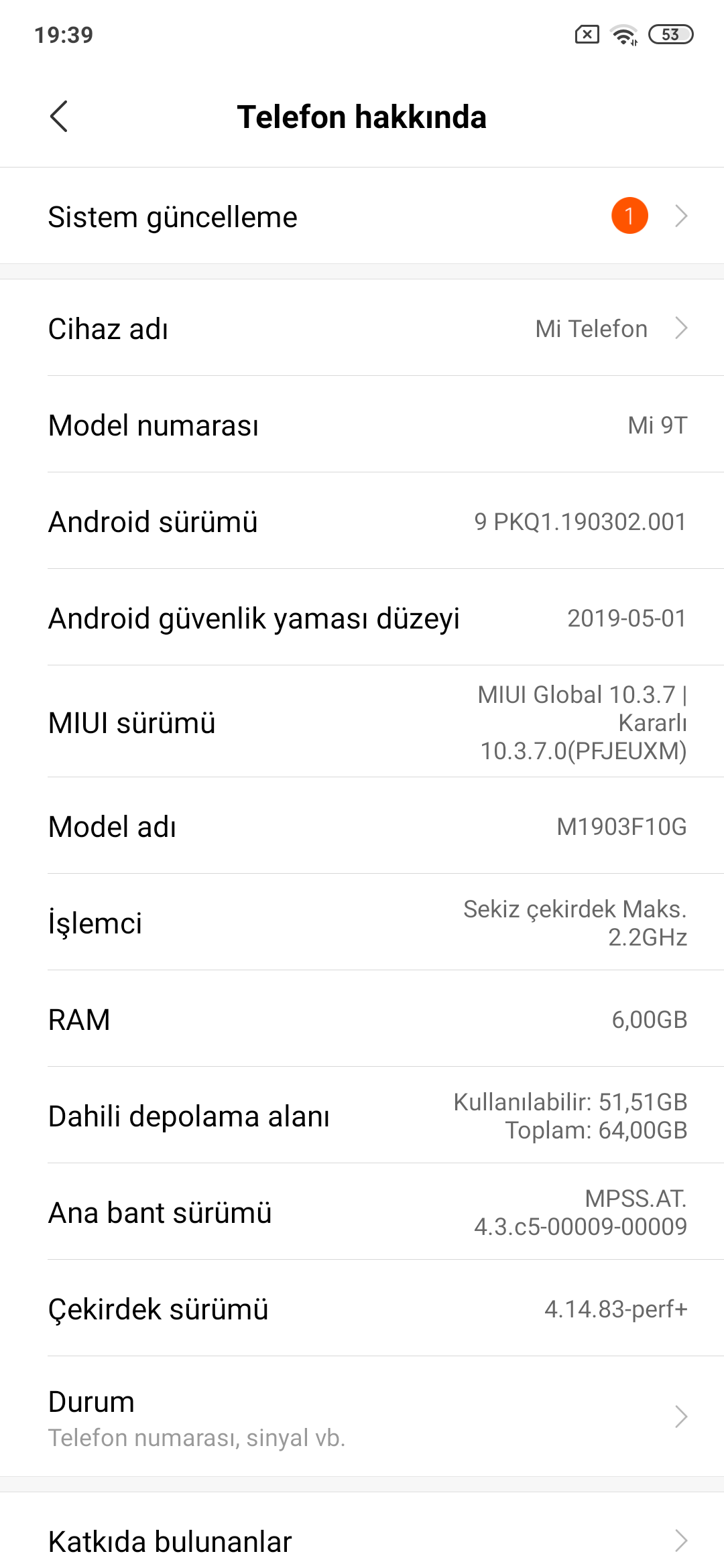Tap the MIUI sürümü row
The image size is (724, 1568).
(362, 722)
